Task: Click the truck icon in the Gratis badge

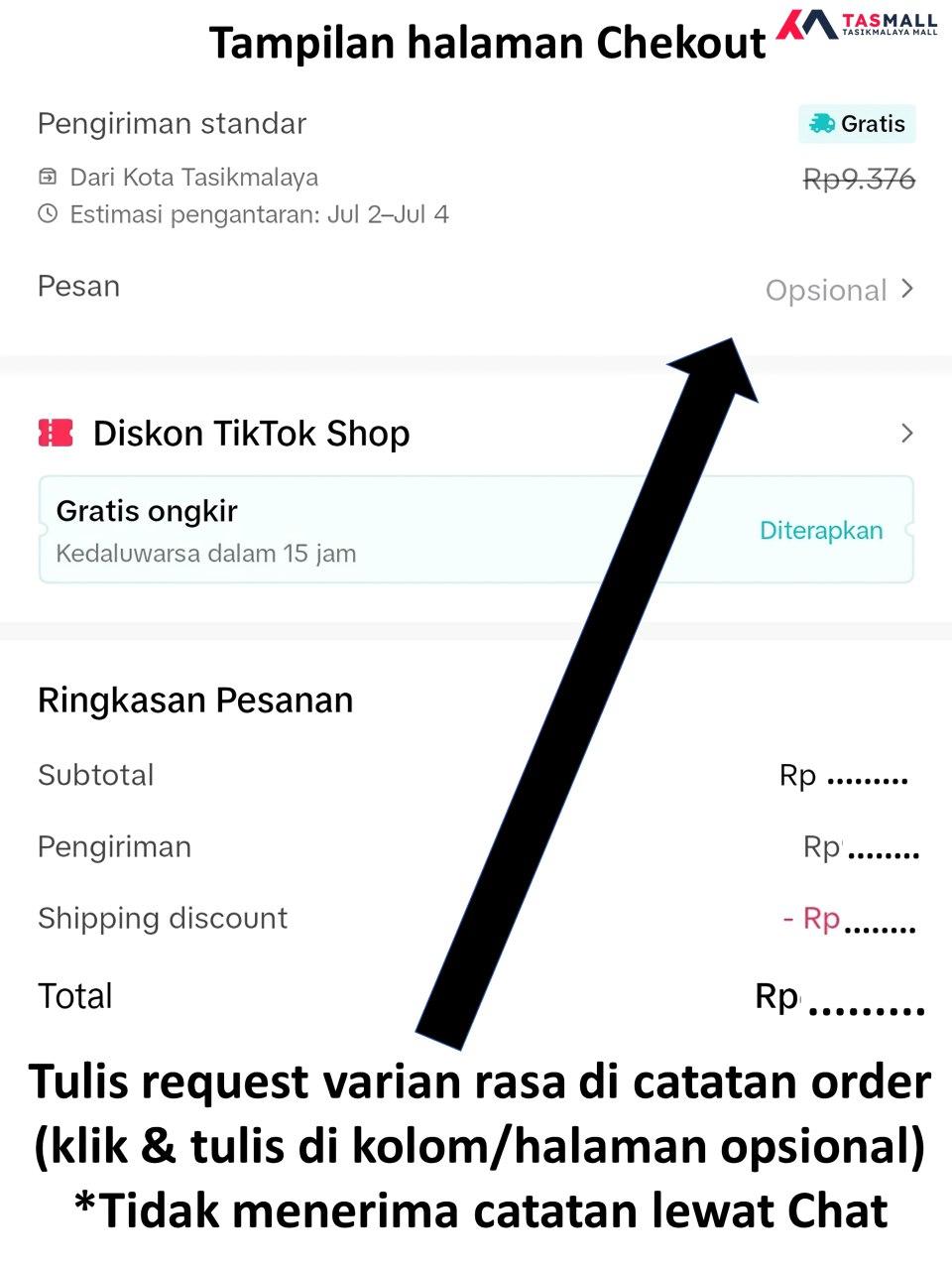Action: tap(822, 123)
